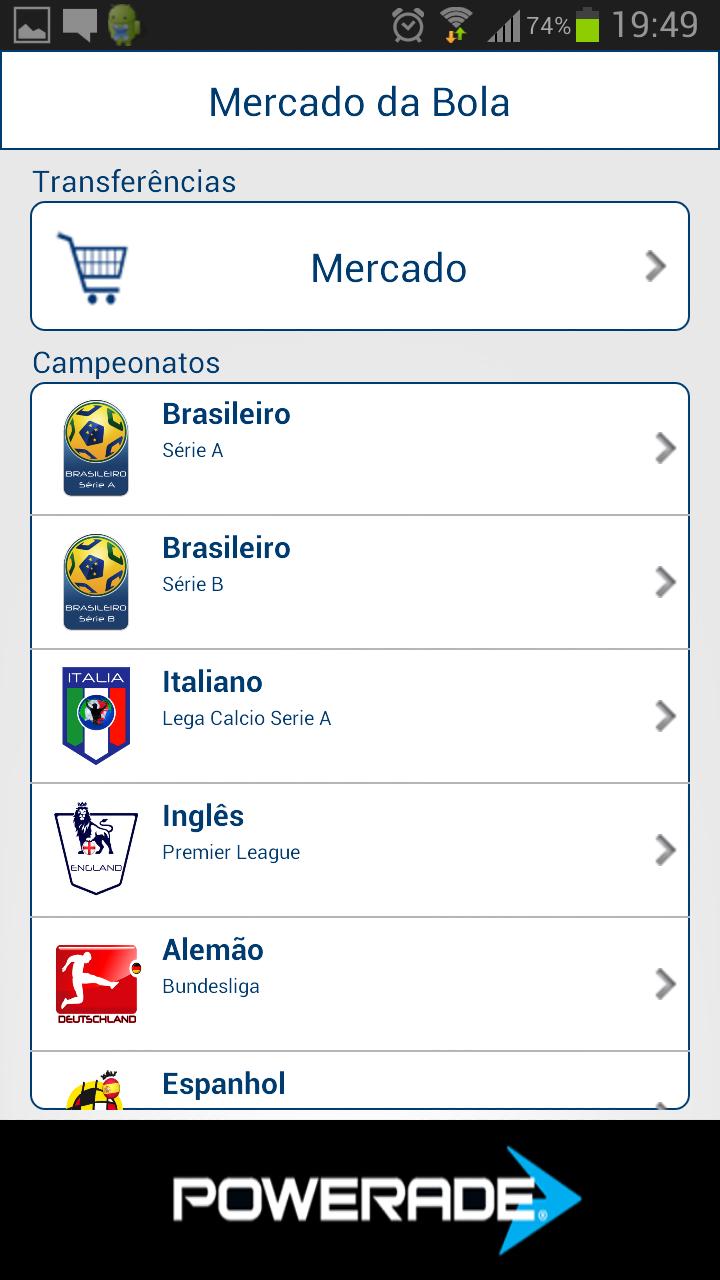Image resolution: width=720 pixels, height=1280 pixels.
Task: Open the Powerade advertisement banner
Action: point(360,1197)
